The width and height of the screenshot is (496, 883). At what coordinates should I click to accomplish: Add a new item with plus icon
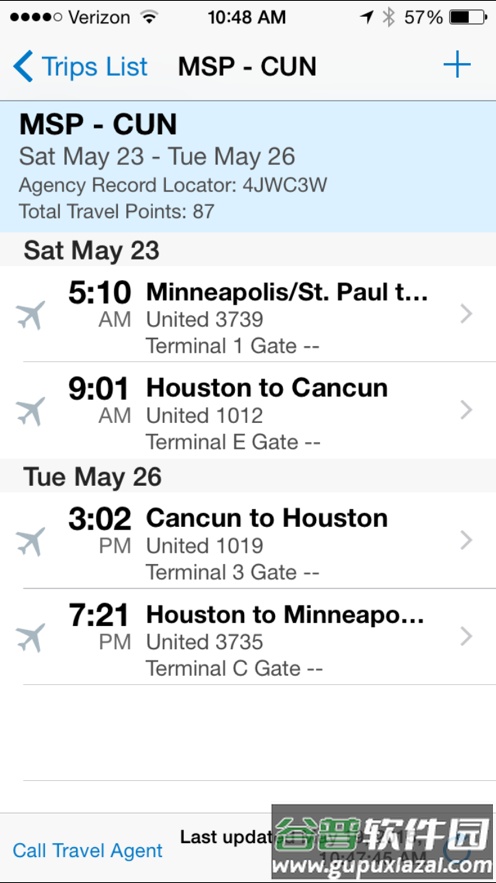pyautogui.click(x=457, y=65)
